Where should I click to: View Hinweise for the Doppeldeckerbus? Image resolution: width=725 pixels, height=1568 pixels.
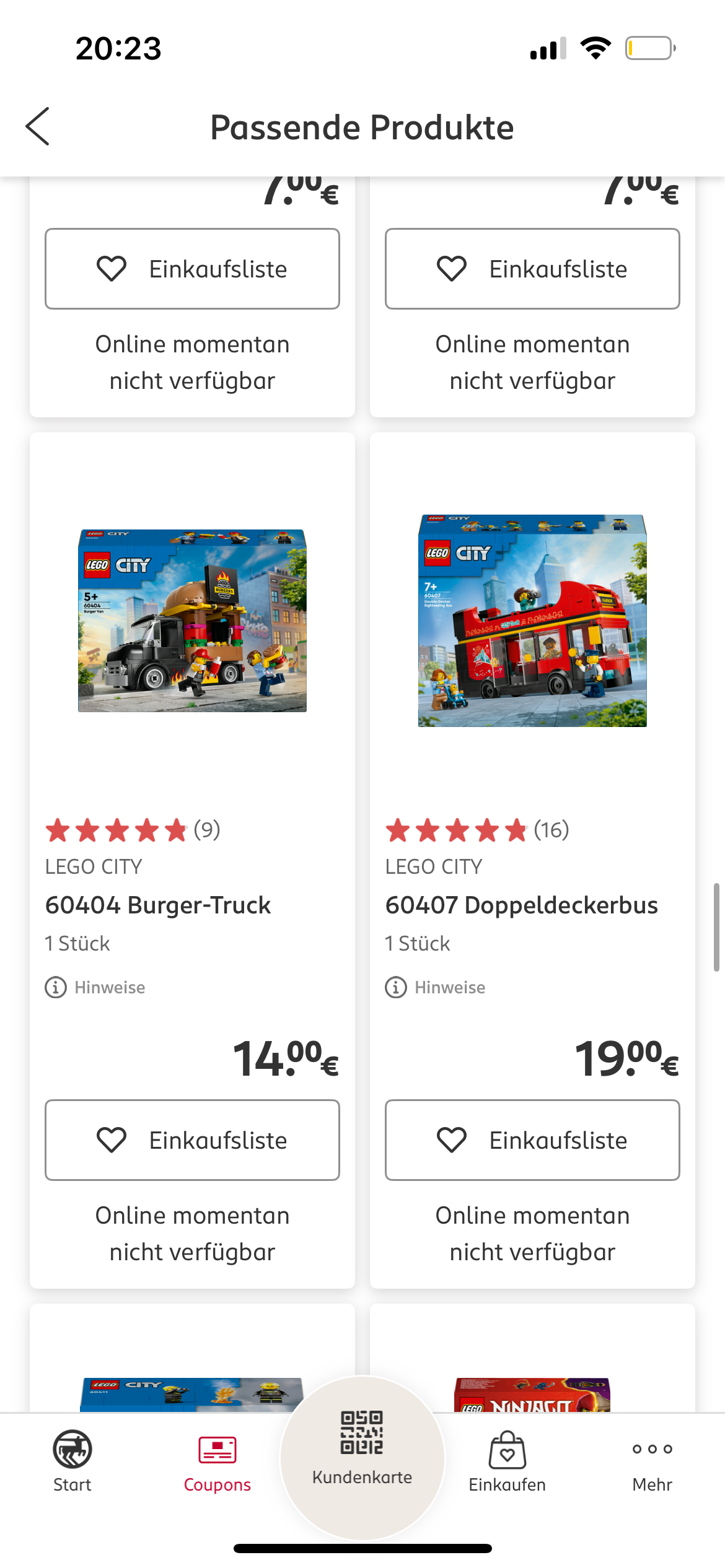(x=436, y=987)
